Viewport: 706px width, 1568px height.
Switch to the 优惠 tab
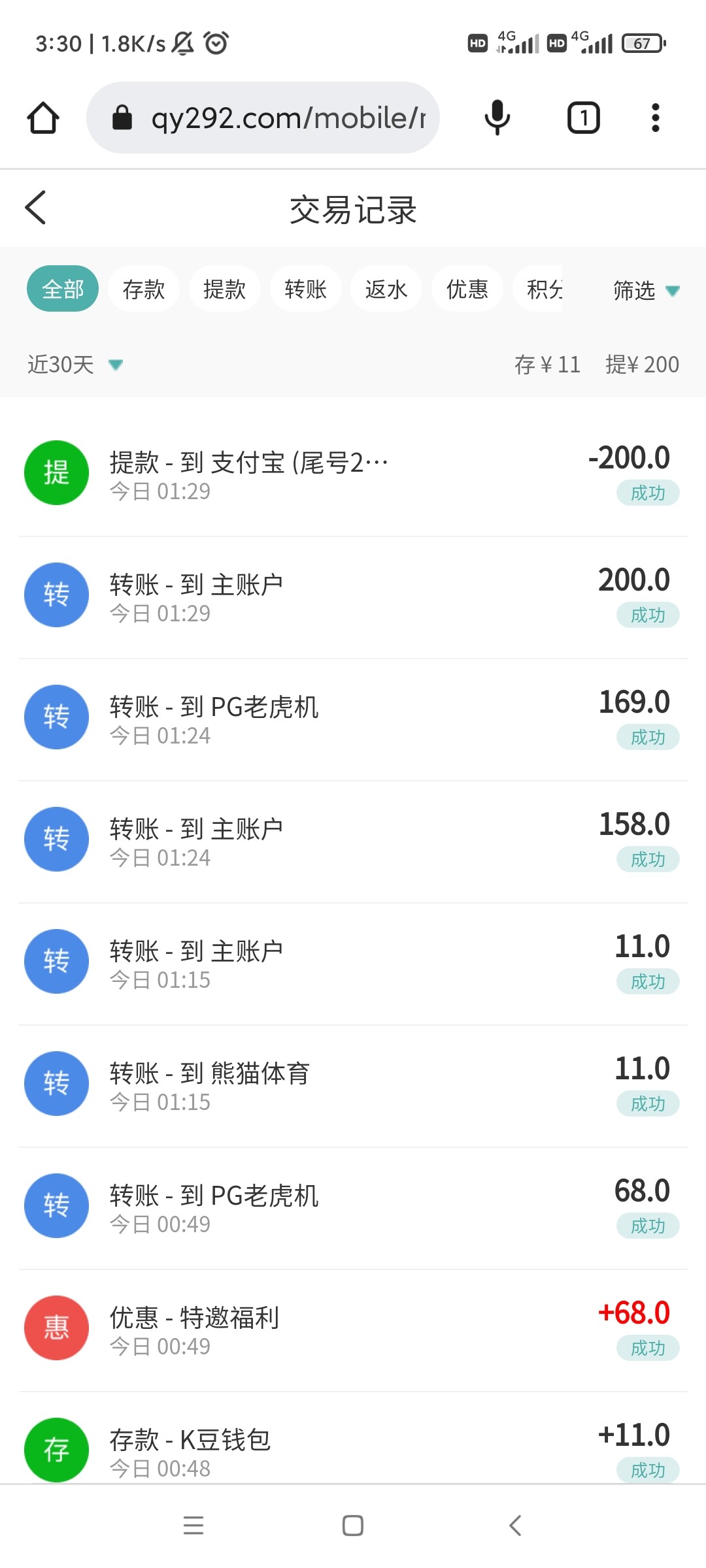pos(467,289)
